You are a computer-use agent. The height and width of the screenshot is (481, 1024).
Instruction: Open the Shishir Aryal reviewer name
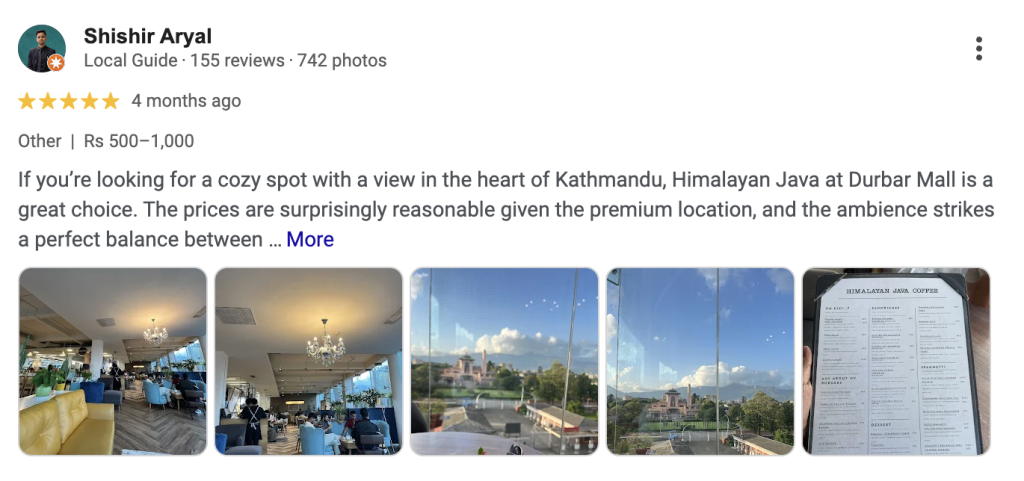[147, 37]
